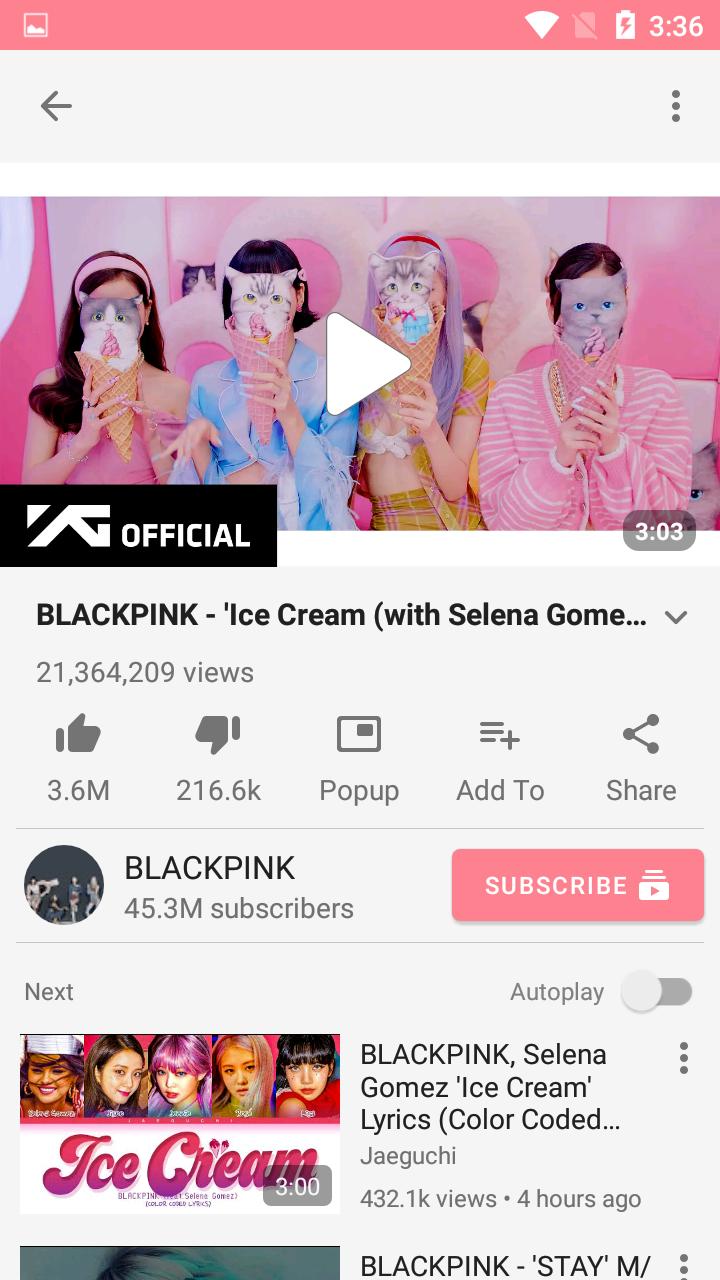The height and width of the screenshot is (1280, 720).
Task: Subscribe to BLACKPINK channel
Action: click(x=578, y=885)
